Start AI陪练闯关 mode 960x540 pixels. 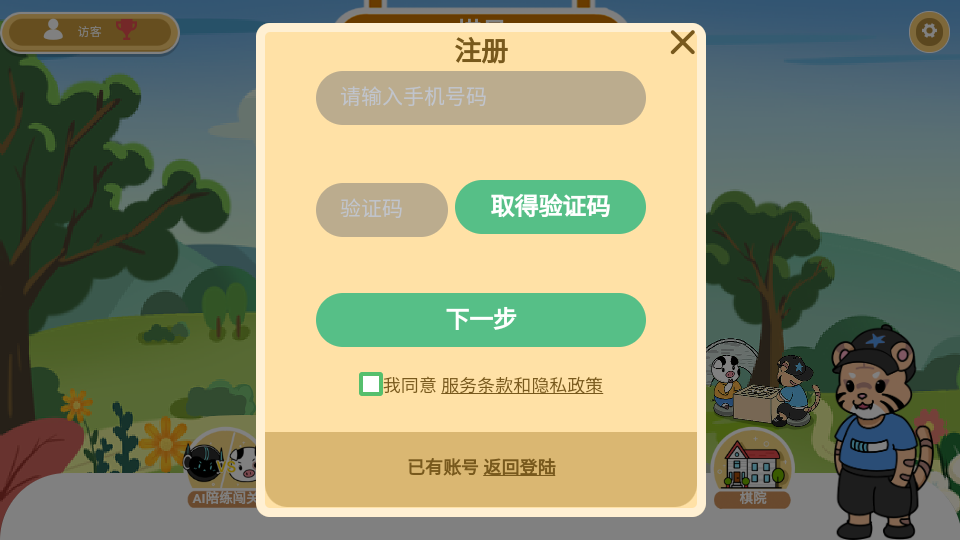coord(224,468)
